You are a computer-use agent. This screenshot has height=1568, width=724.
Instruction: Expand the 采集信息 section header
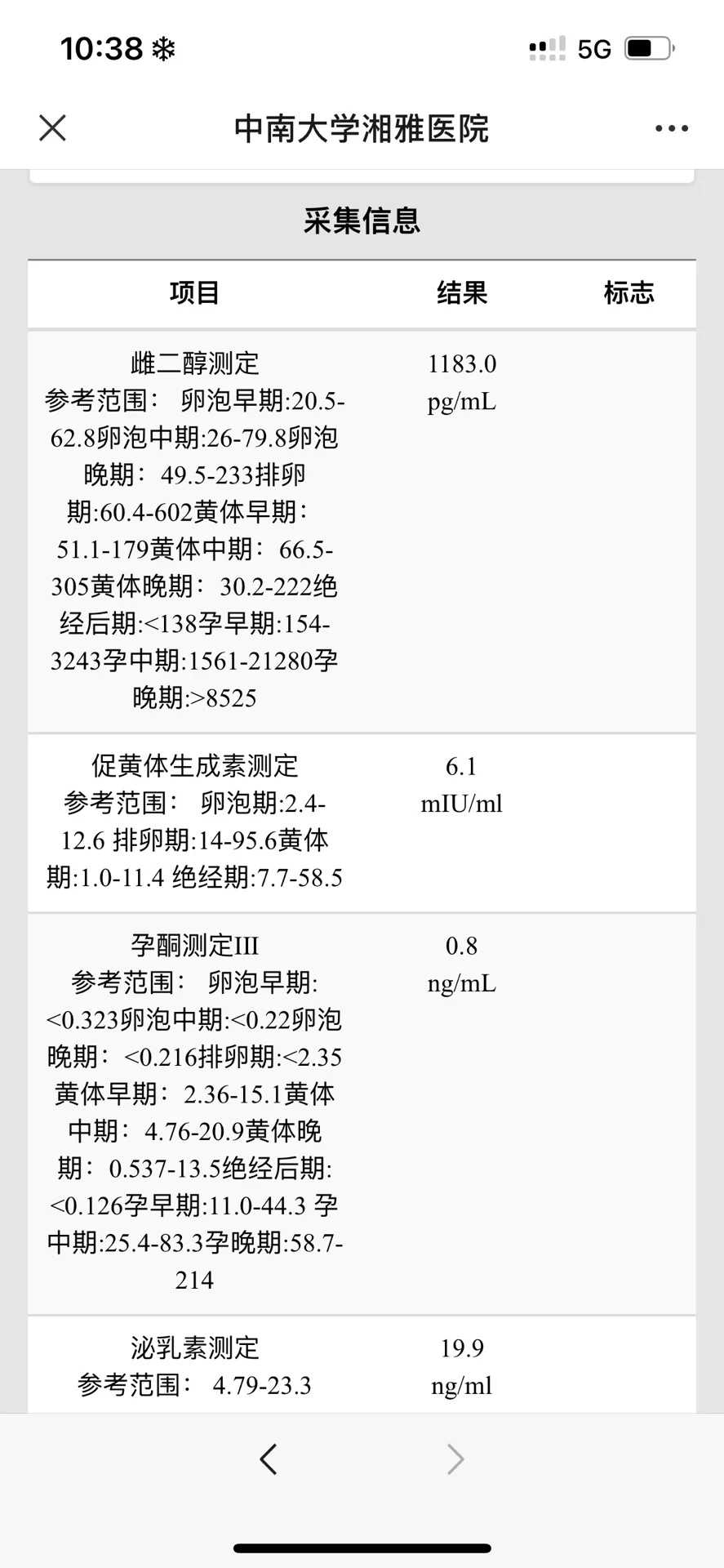click(x=362, y=220)
